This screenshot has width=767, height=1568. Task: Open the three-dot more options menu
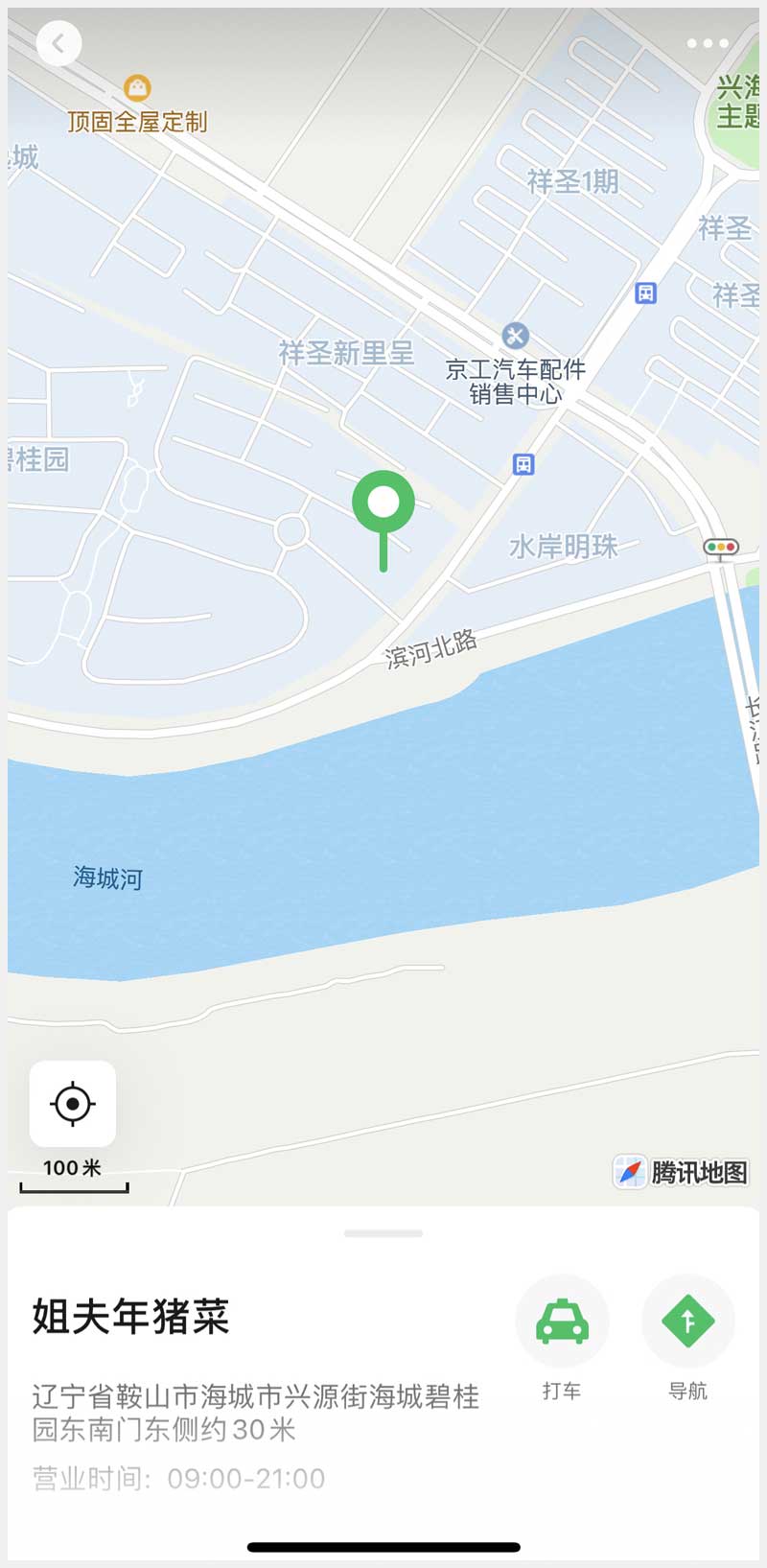[708, 43]
